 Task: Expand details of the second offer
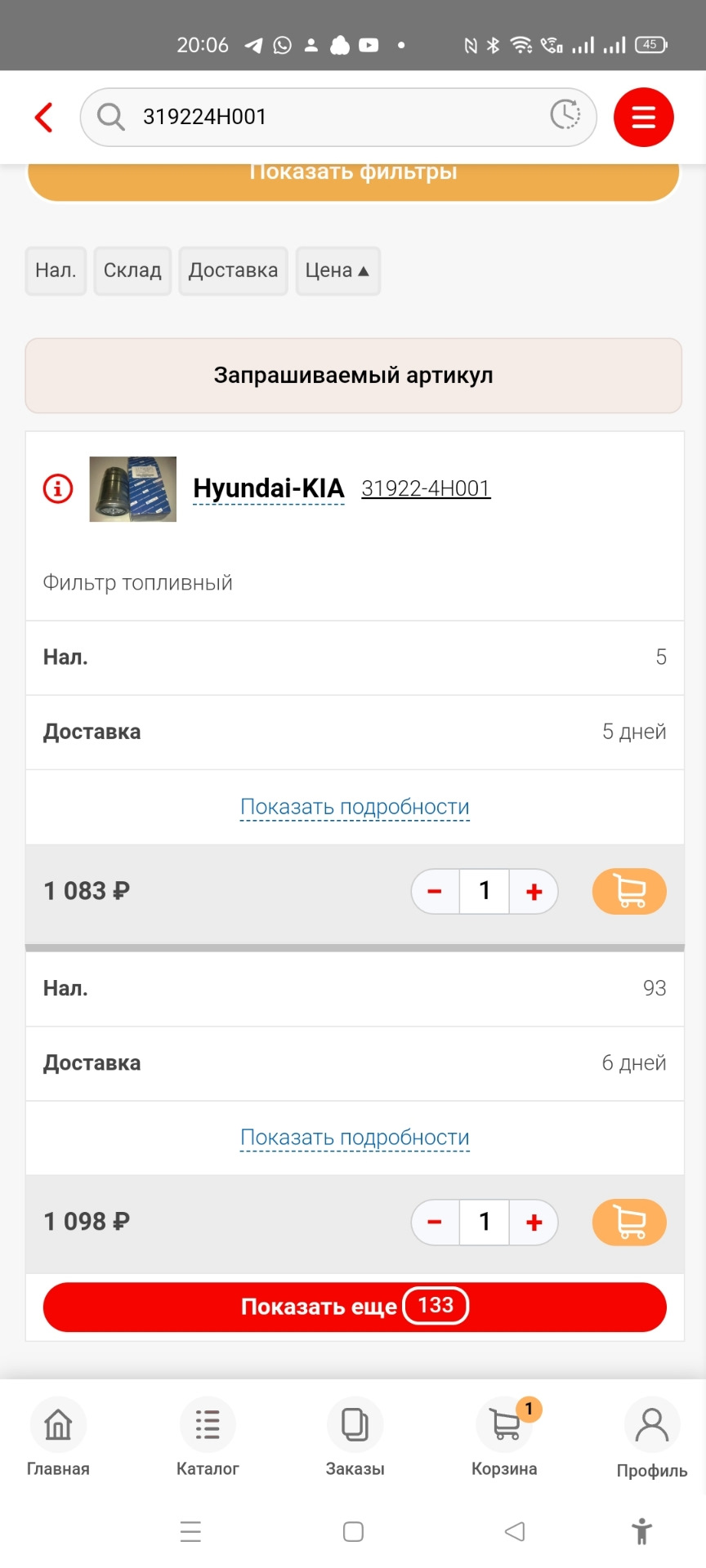354,1137
